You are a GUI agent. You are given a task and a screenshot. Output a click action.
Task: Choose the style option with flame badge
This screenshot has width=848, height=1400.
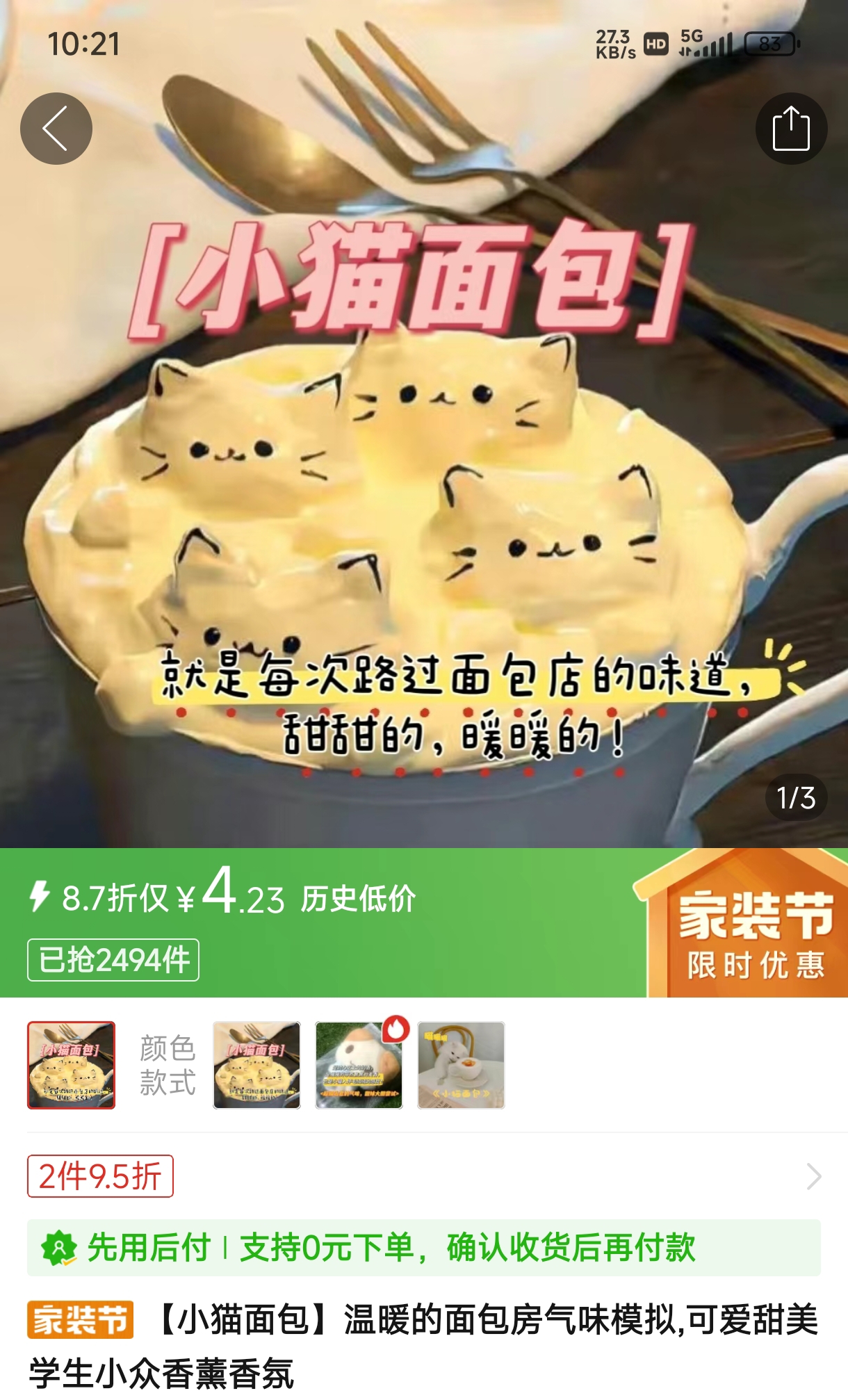(359, 1064)
